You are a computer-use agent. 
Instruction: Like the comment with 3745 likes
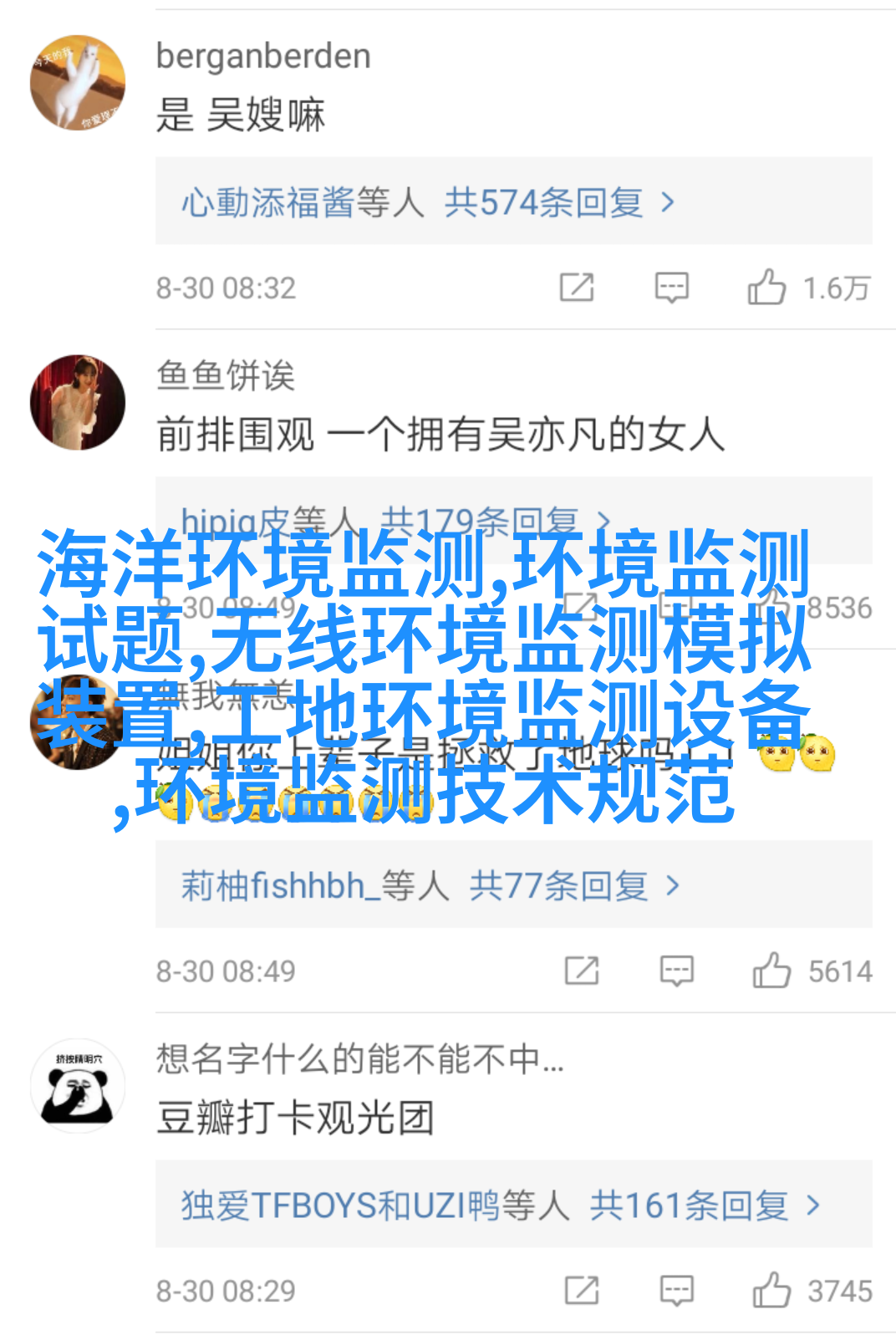pyautogui.click(x=771, y=1290)
